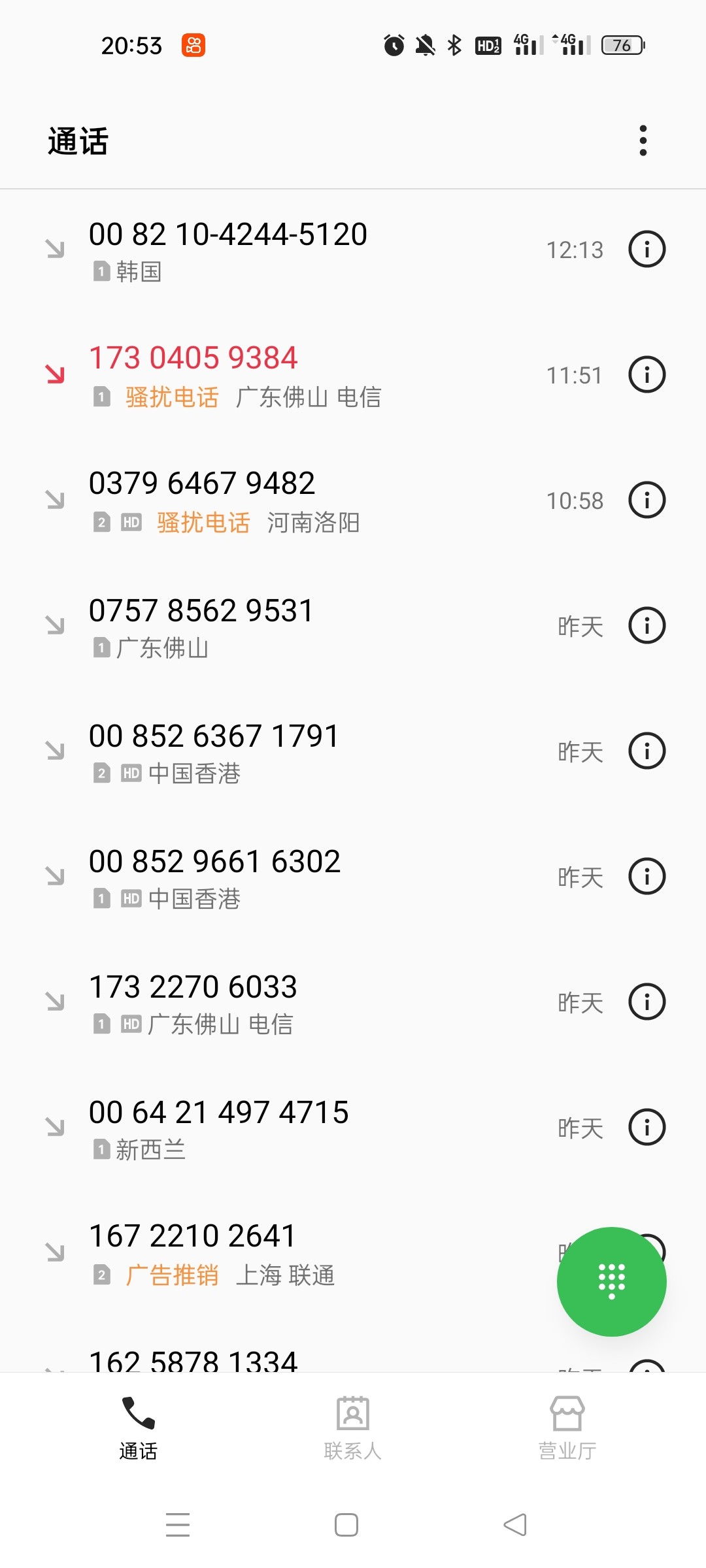Open the three-dot overflow menu
This screenshot has width=706, height=1568.
pos(643,140)
